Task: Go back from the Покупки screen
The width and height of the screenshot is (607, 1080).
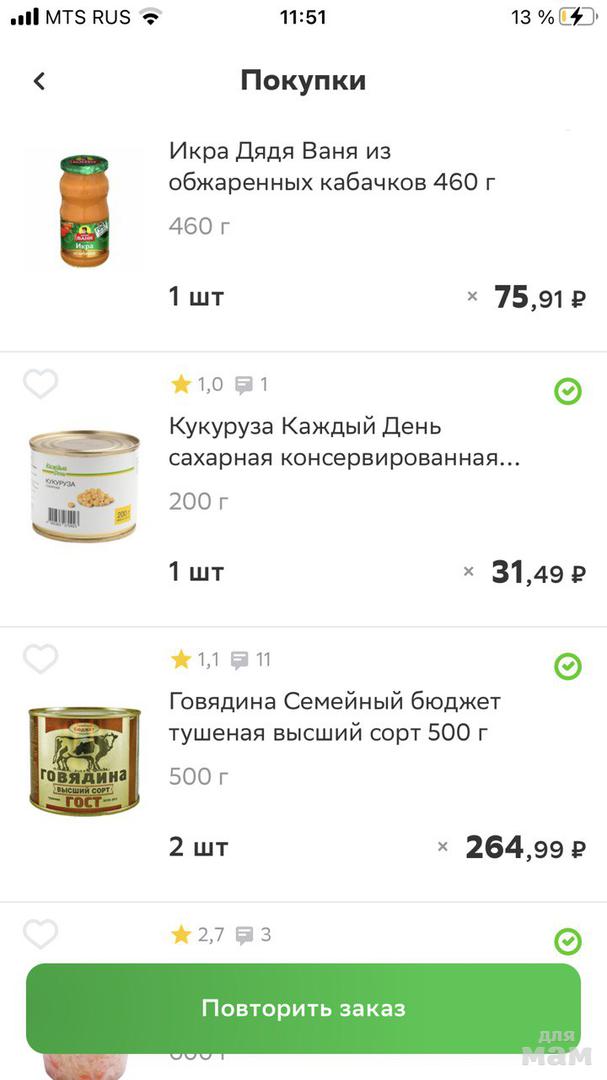Action: (x=40, y=81)
